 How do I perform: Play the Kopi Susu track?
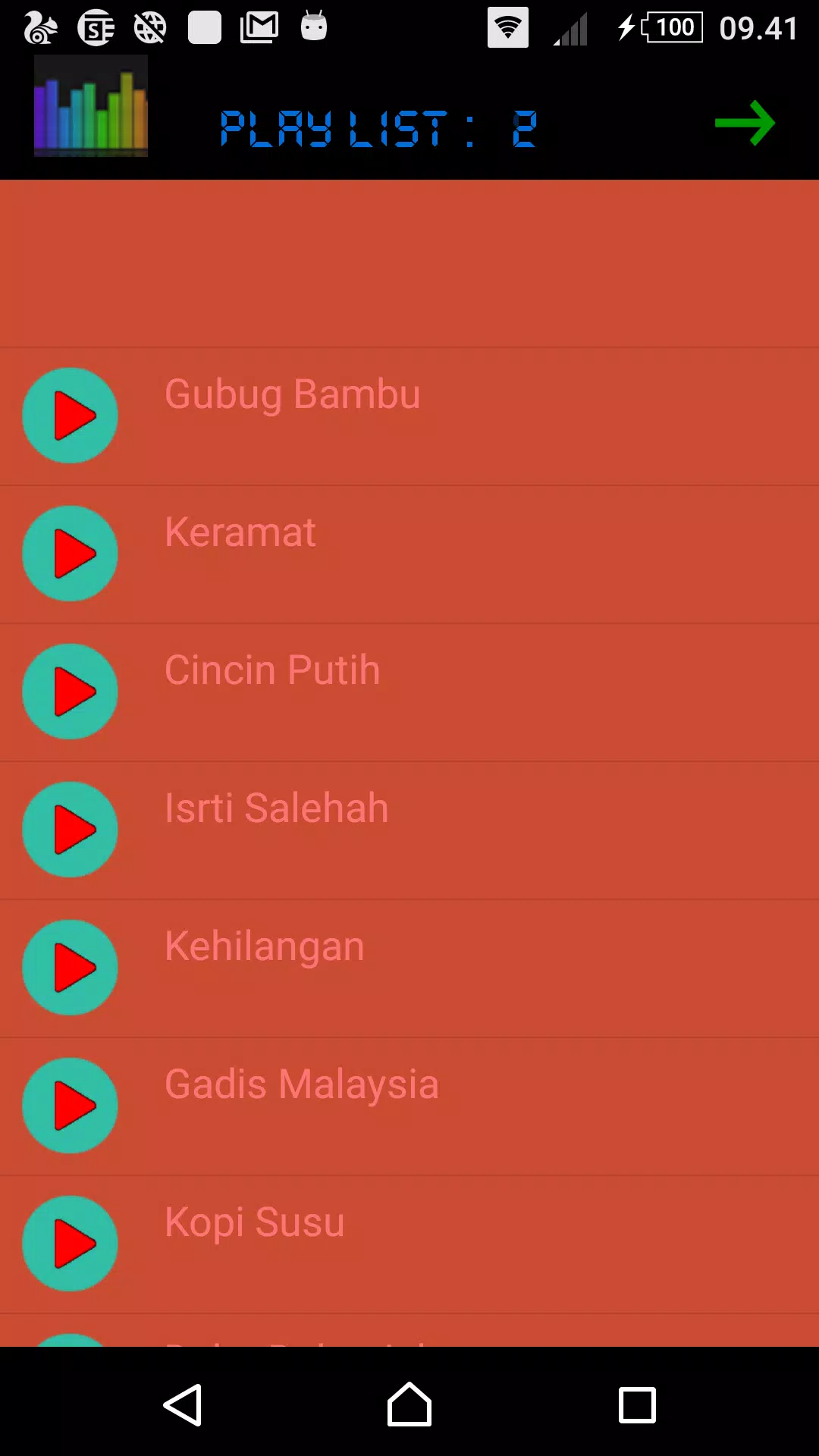[70, 1244]
